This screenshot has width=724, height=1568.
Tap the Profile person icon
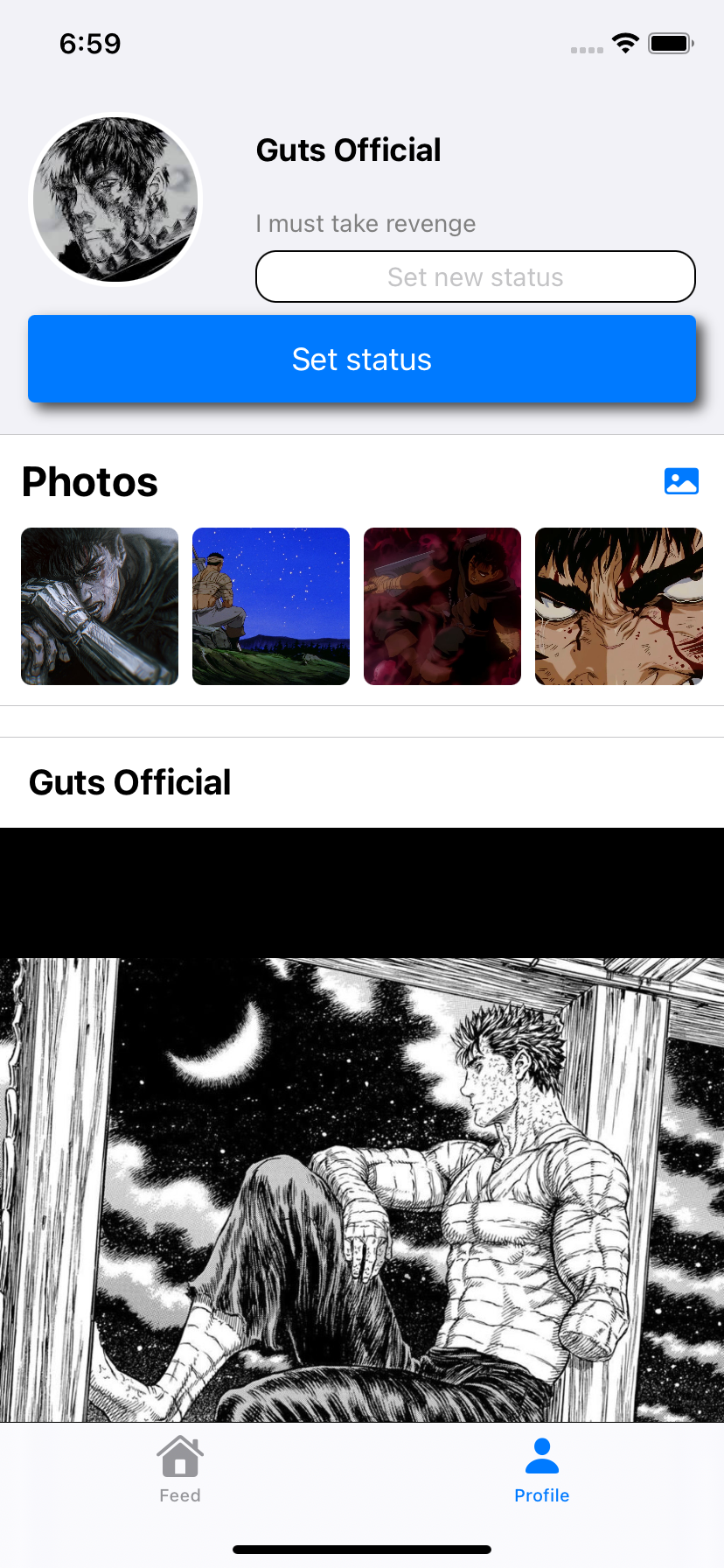[x=541, y=1452]
